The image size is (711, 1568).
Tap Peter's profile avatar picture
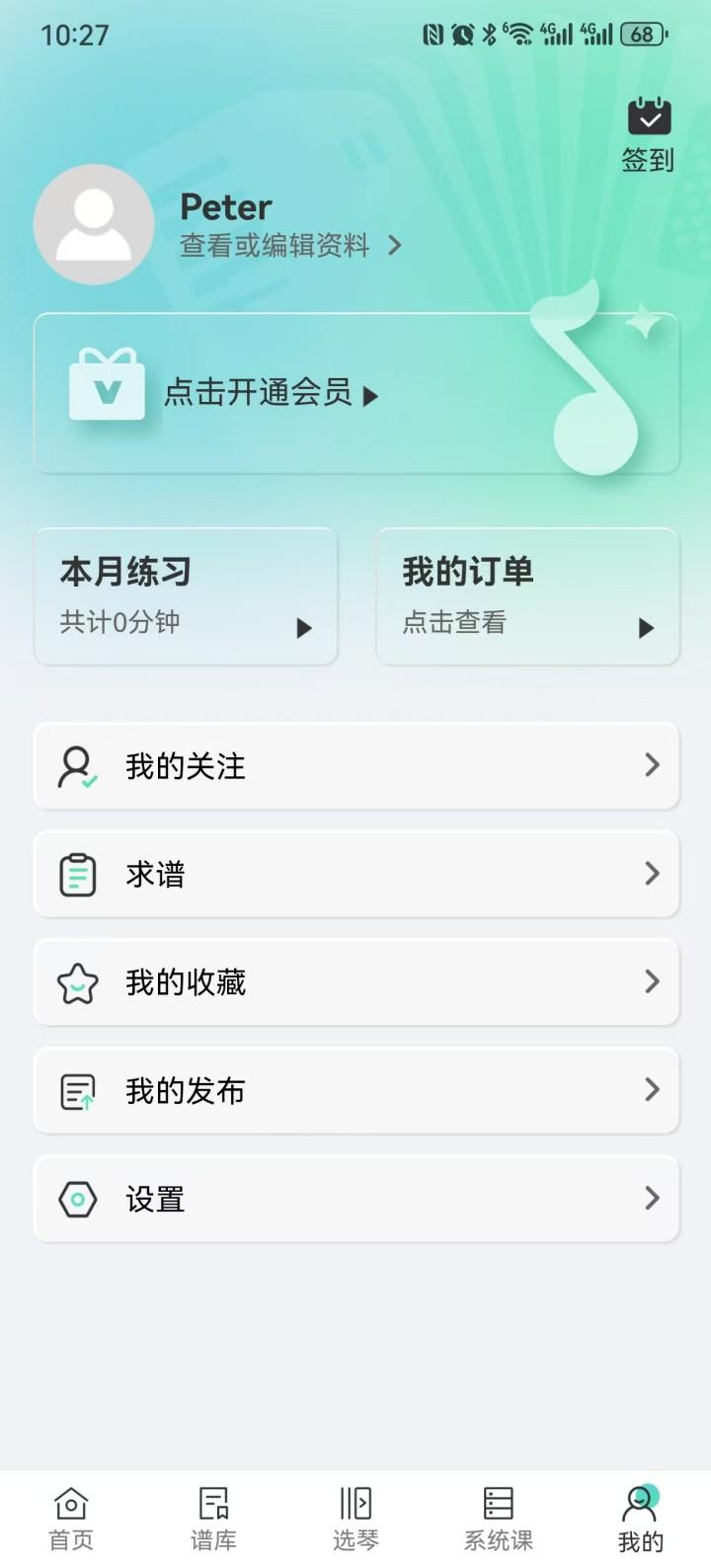[x=94, y=224]
